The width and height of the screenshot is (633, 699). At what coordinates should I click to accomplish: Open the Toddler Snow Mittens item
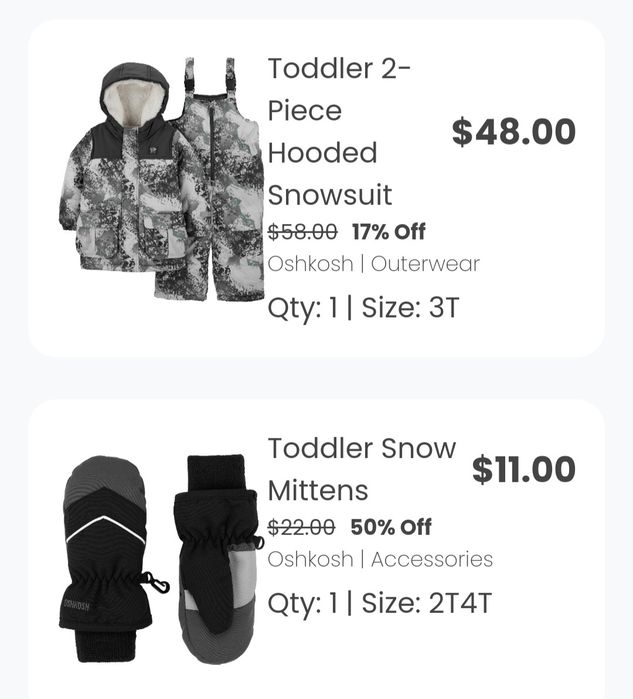tap(361, 469)
